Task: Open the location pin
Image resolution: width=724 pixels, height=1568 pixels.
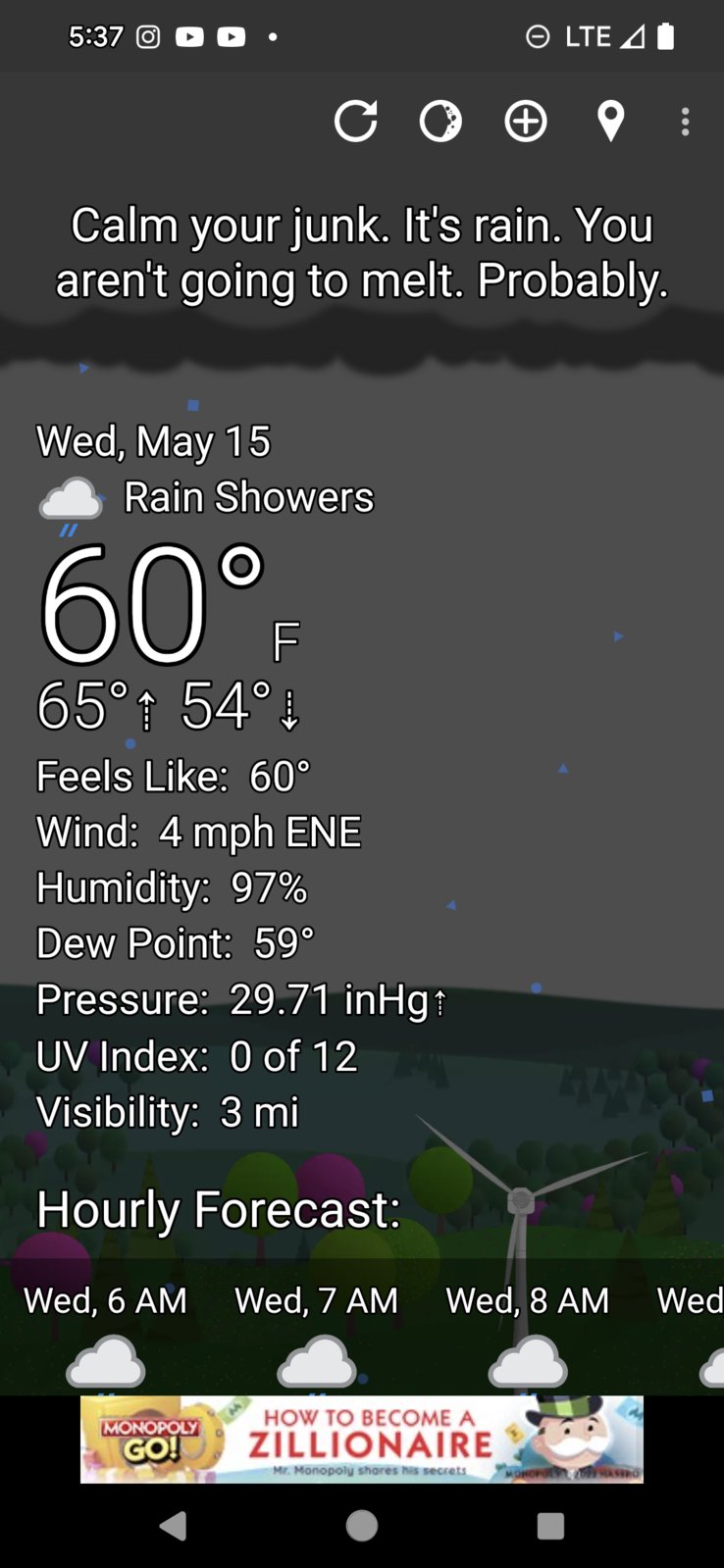Action: [610, 122]
